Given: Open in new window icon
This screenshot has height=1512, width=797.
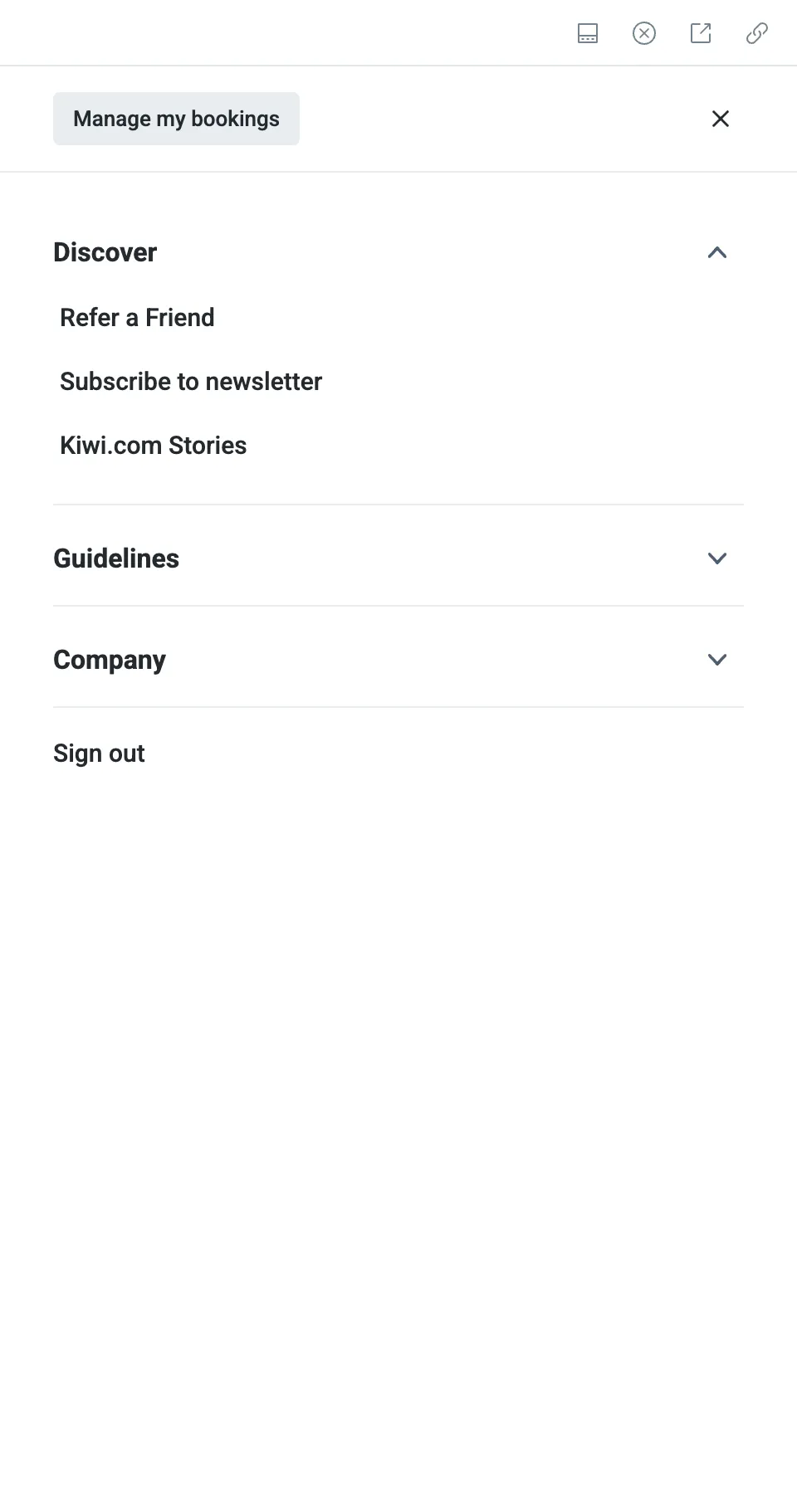Looking at the screenshot, I should (x=701, y=33).
